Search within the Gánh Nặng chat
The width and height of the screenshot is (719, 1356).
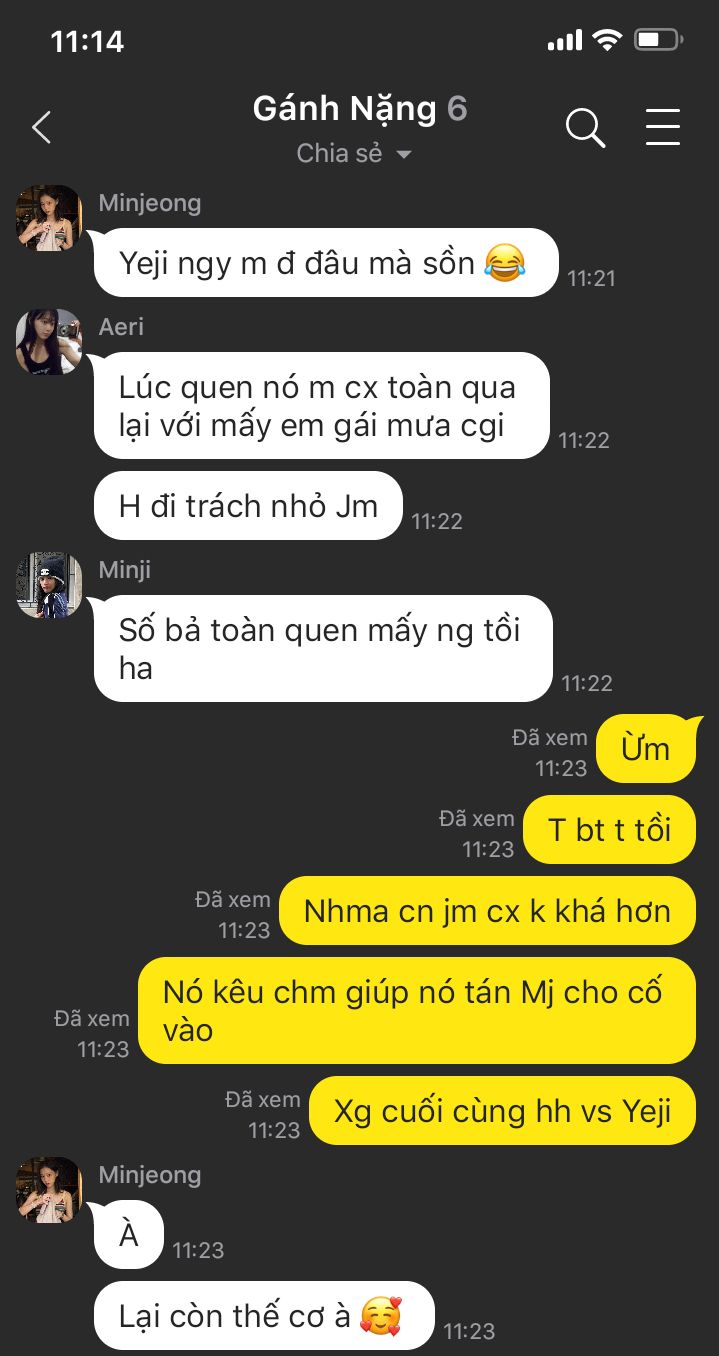point(585,128)
